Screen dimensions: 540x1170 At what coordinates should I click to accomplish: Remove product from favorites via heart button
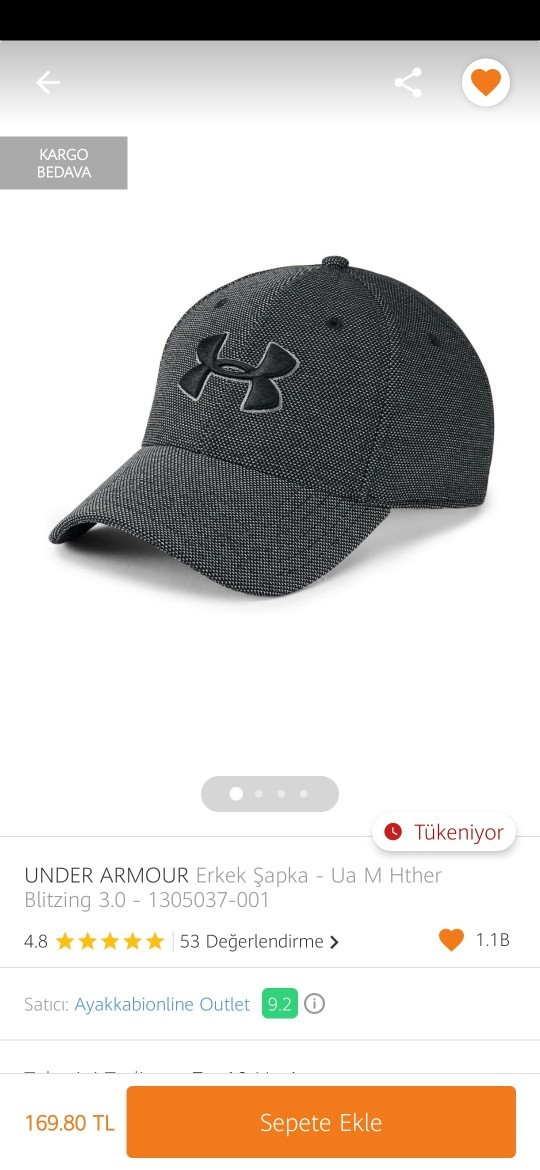pos(486,82)
